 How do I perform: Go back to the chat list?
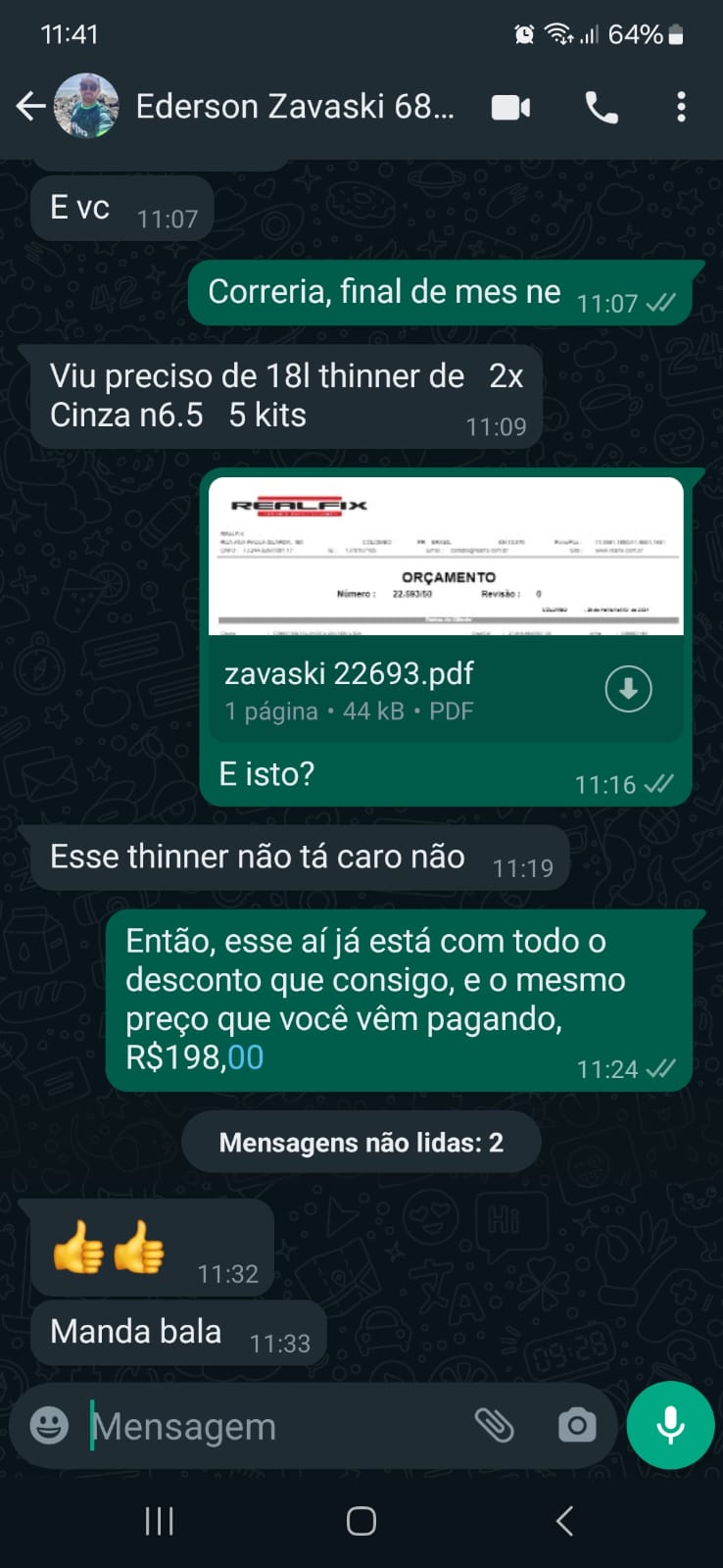[x=30, y=106]
